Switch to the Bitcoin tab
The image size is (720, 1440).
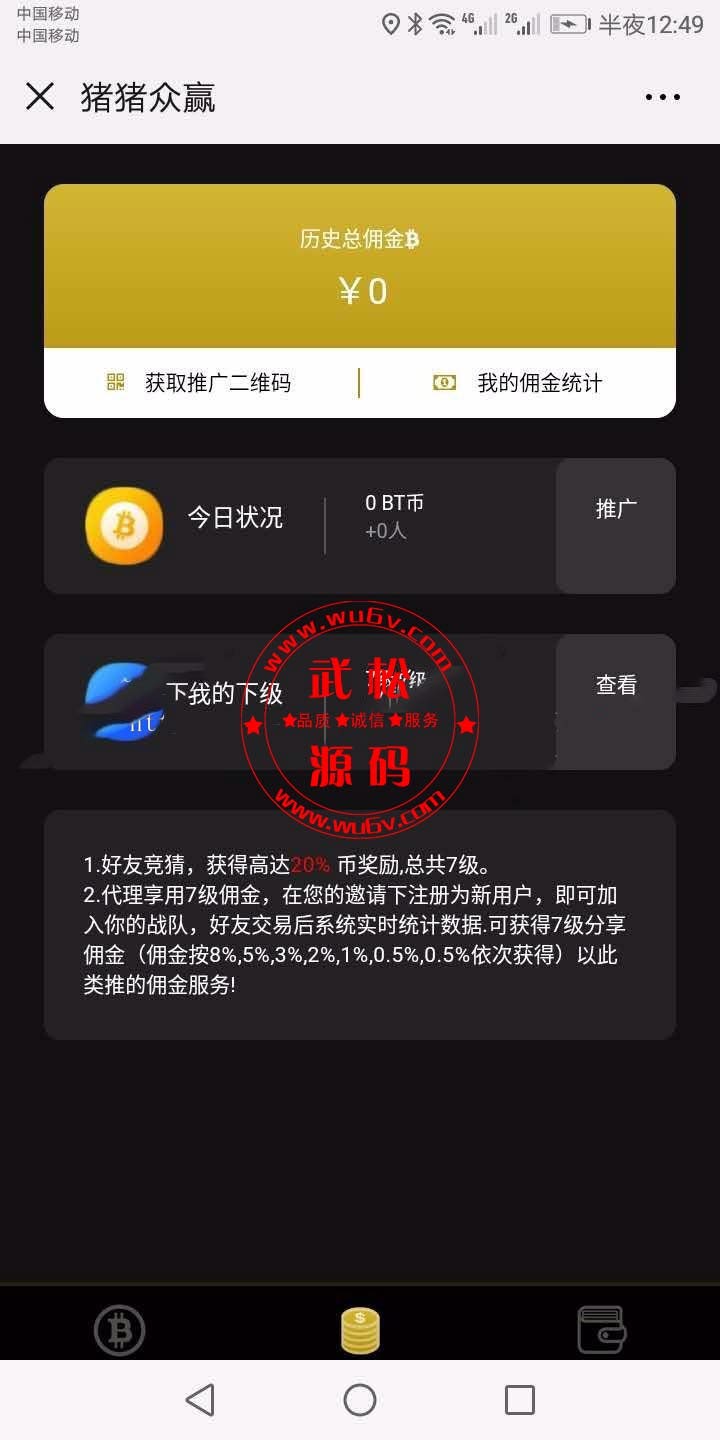tap(120, 1331)
